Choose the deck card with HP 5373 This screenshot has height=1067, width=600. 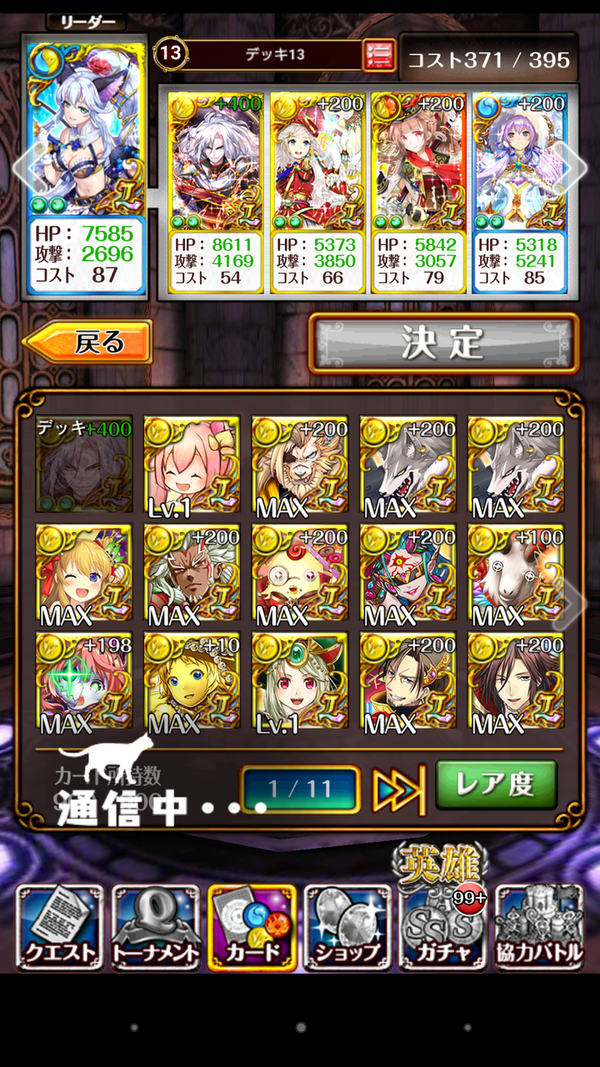[x=316, y=190]
